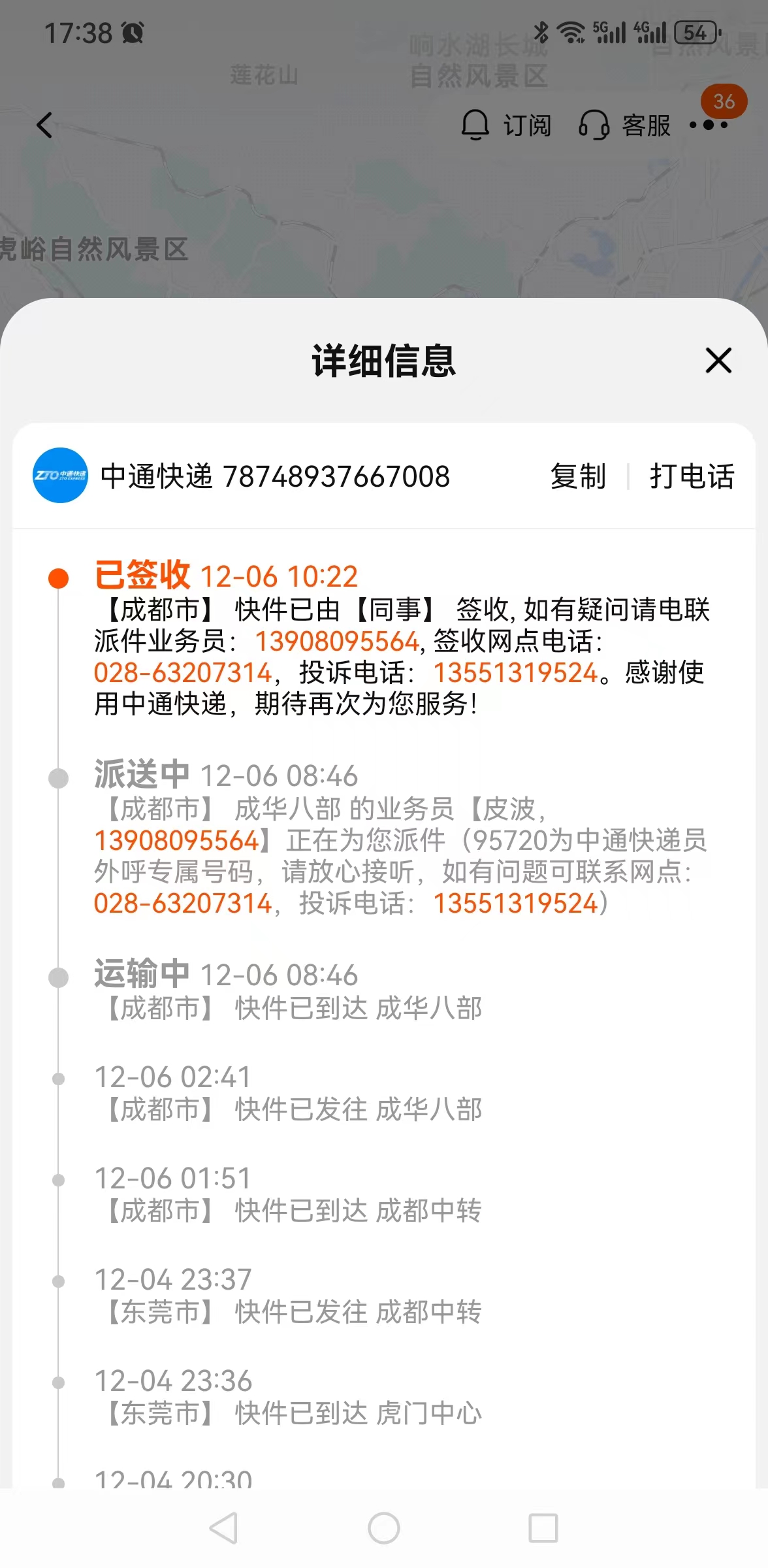Tap the system home button

click(x=384, y=1528)
